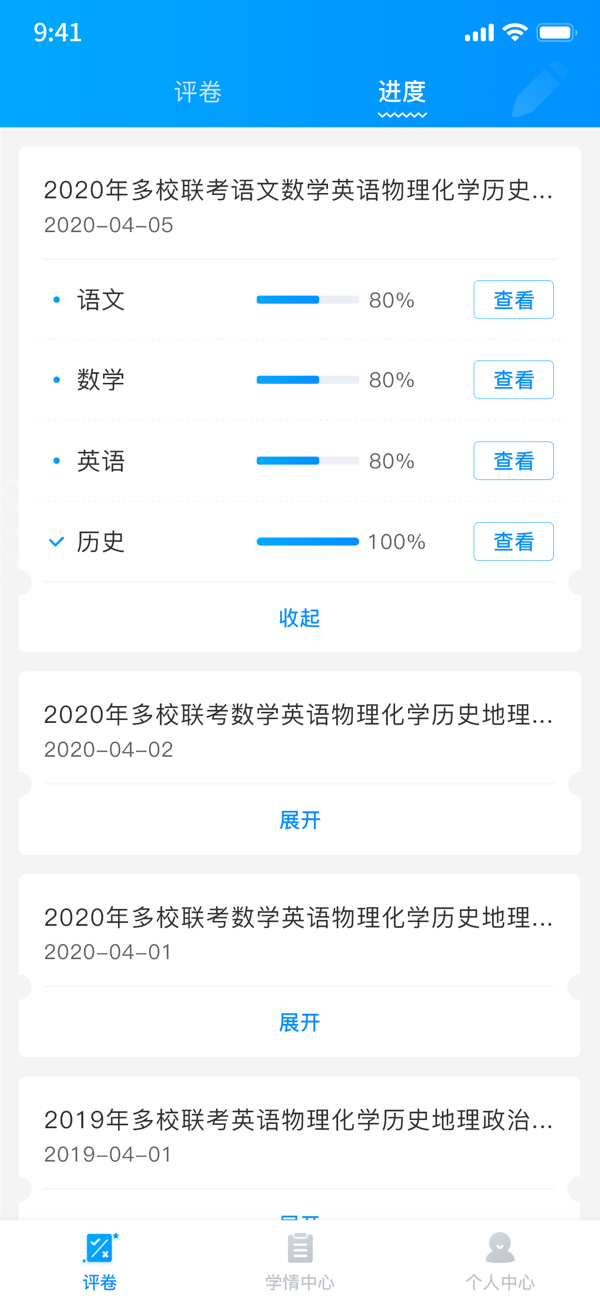The width and height of the screenshot is (600, 1299).
Task: Tap 查看 for 语文
Action: pos(513,300)
